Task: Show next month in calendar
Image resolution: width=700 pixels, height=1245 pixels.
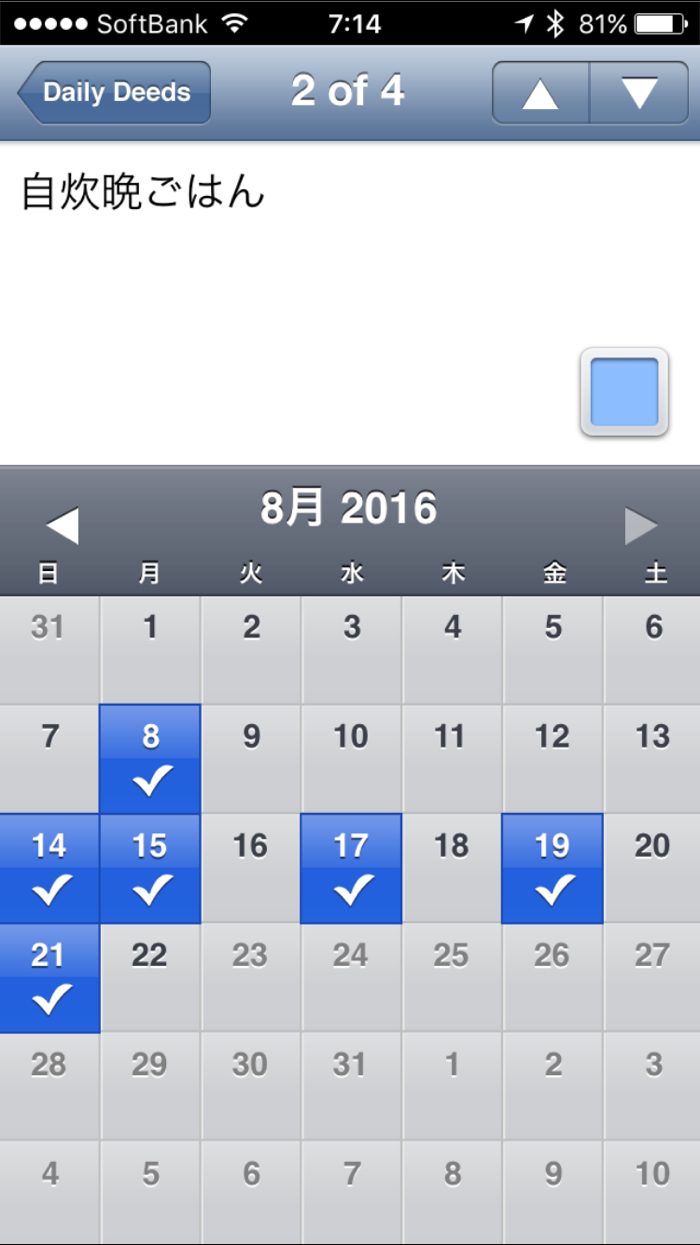Action: pos(640,525)
